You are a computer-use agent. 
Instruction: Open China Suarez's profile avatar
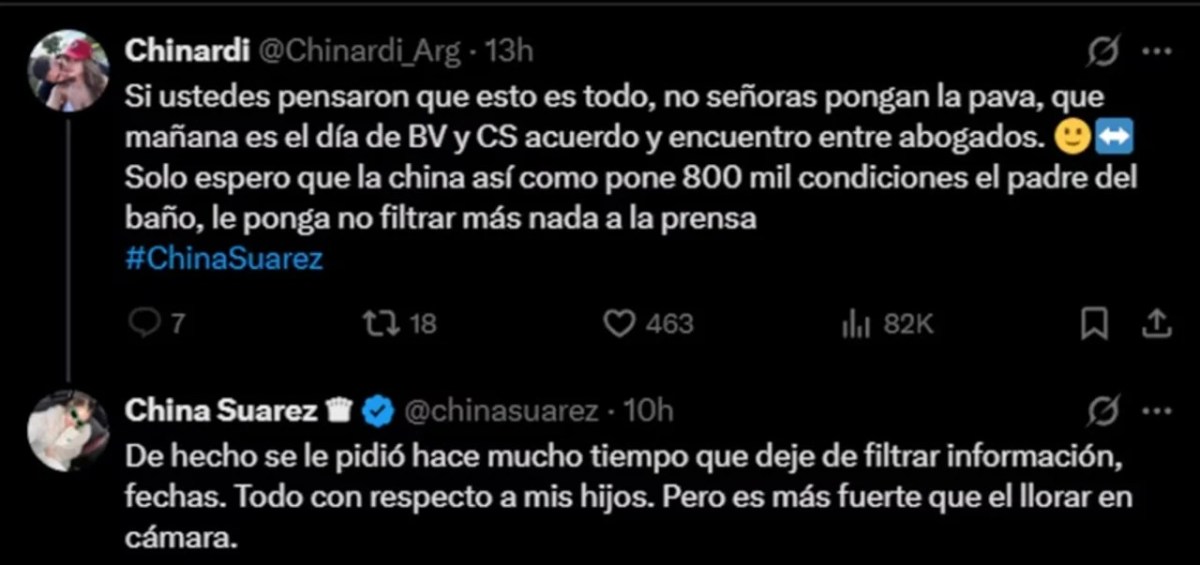(68, 430)
